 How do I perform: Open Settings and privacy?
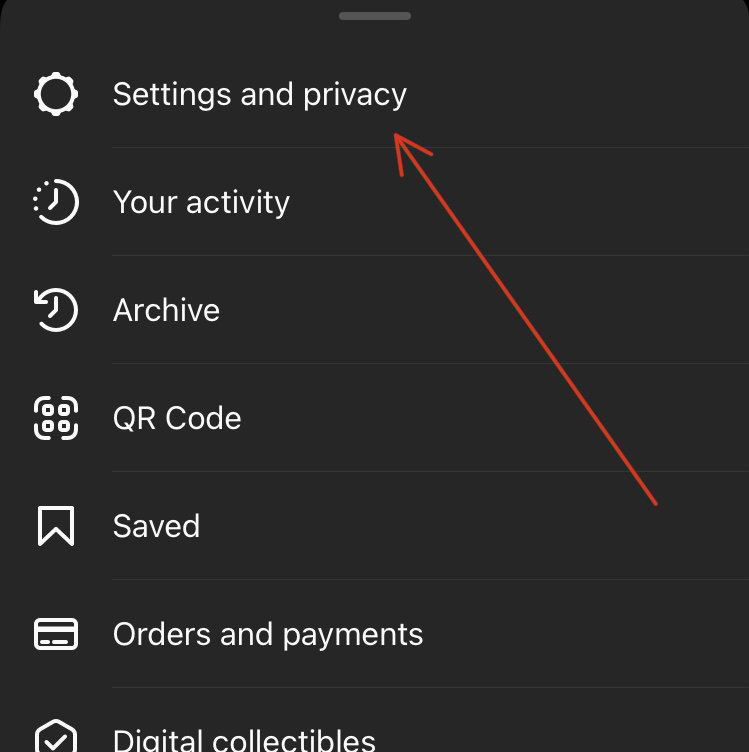(x=259, y=94)
